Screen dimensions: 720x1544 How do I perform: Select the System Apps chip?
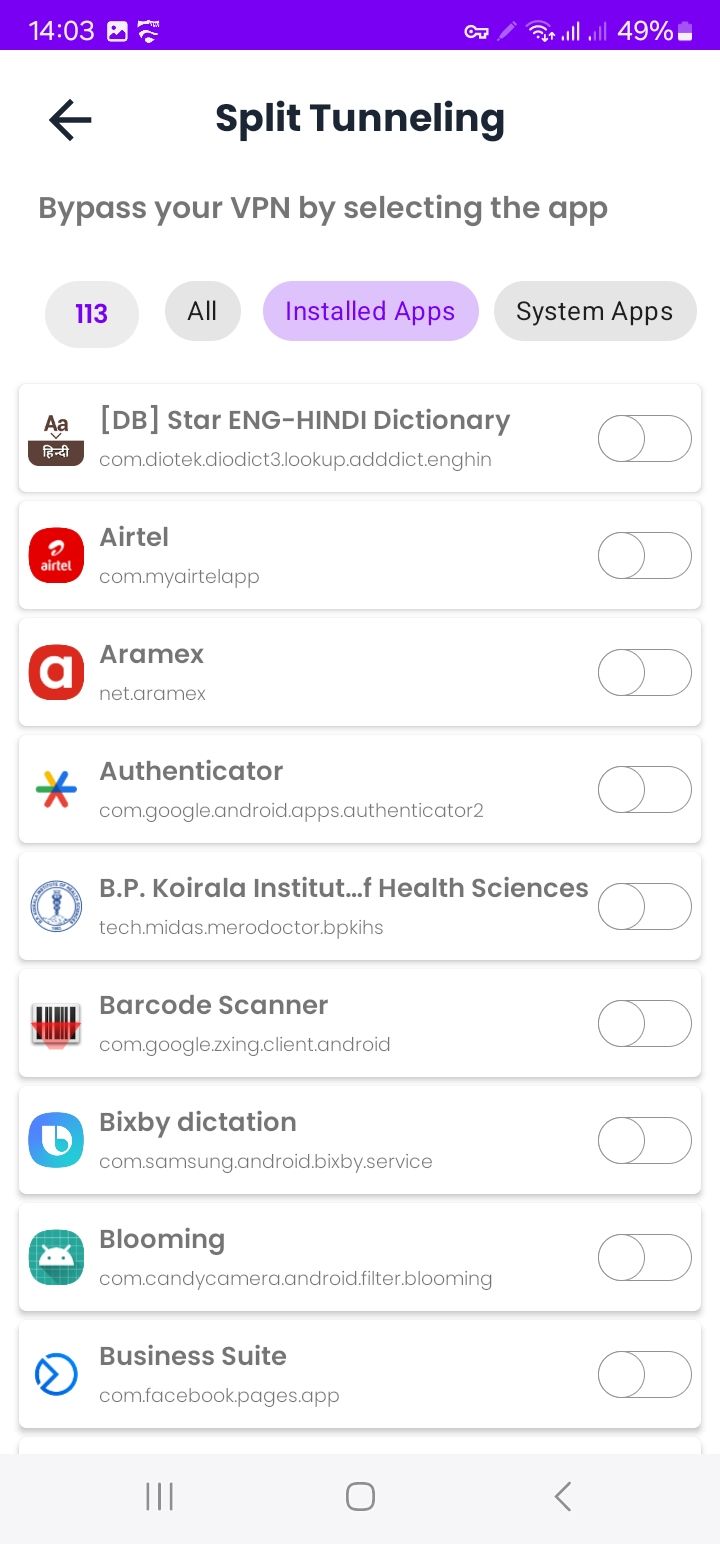tap(594, 311)
